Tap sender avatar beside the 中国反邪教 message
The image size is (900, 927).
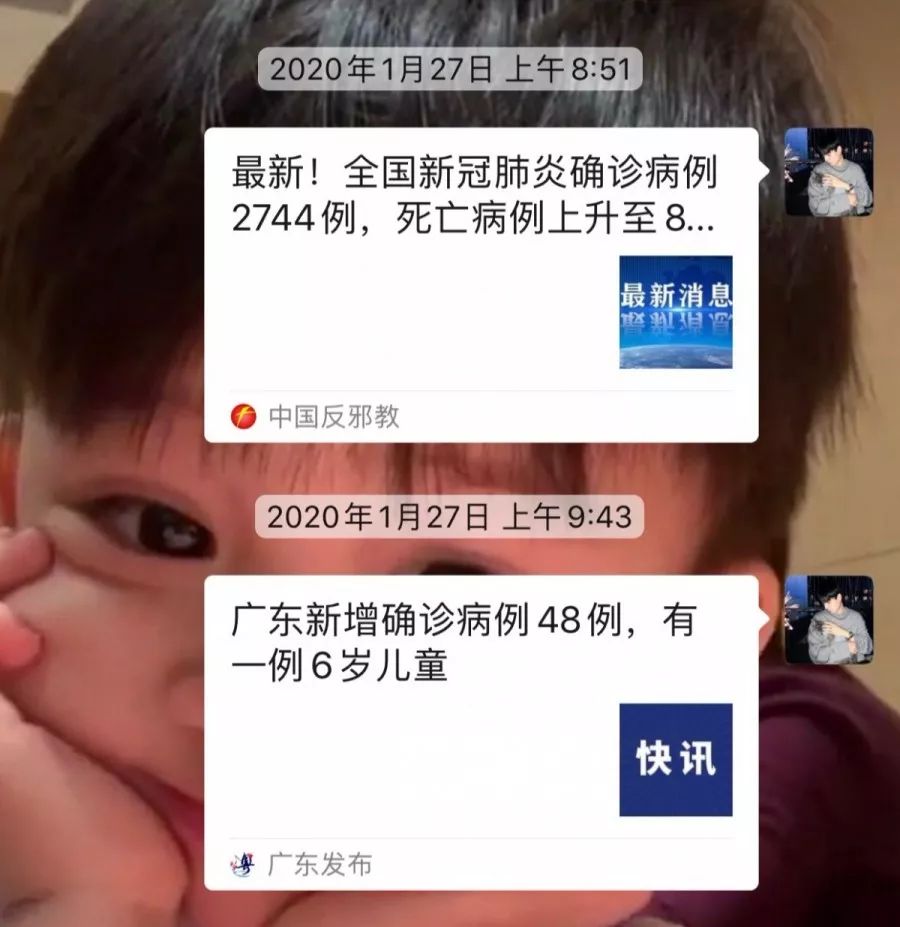coord(828,172)
